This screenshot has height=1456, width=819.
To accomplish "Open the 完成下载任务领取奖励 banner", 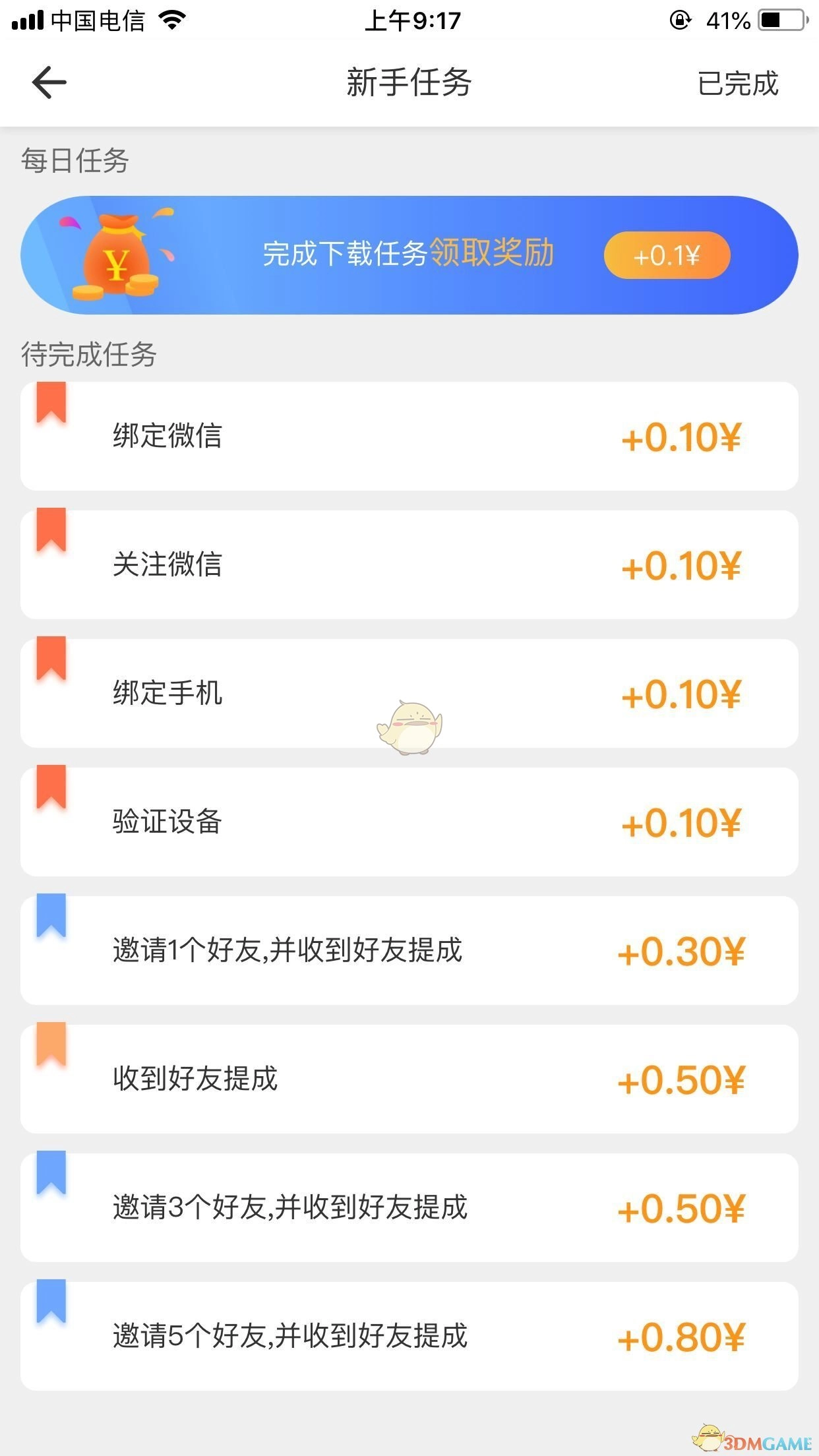I will click(x=408, y=255).
